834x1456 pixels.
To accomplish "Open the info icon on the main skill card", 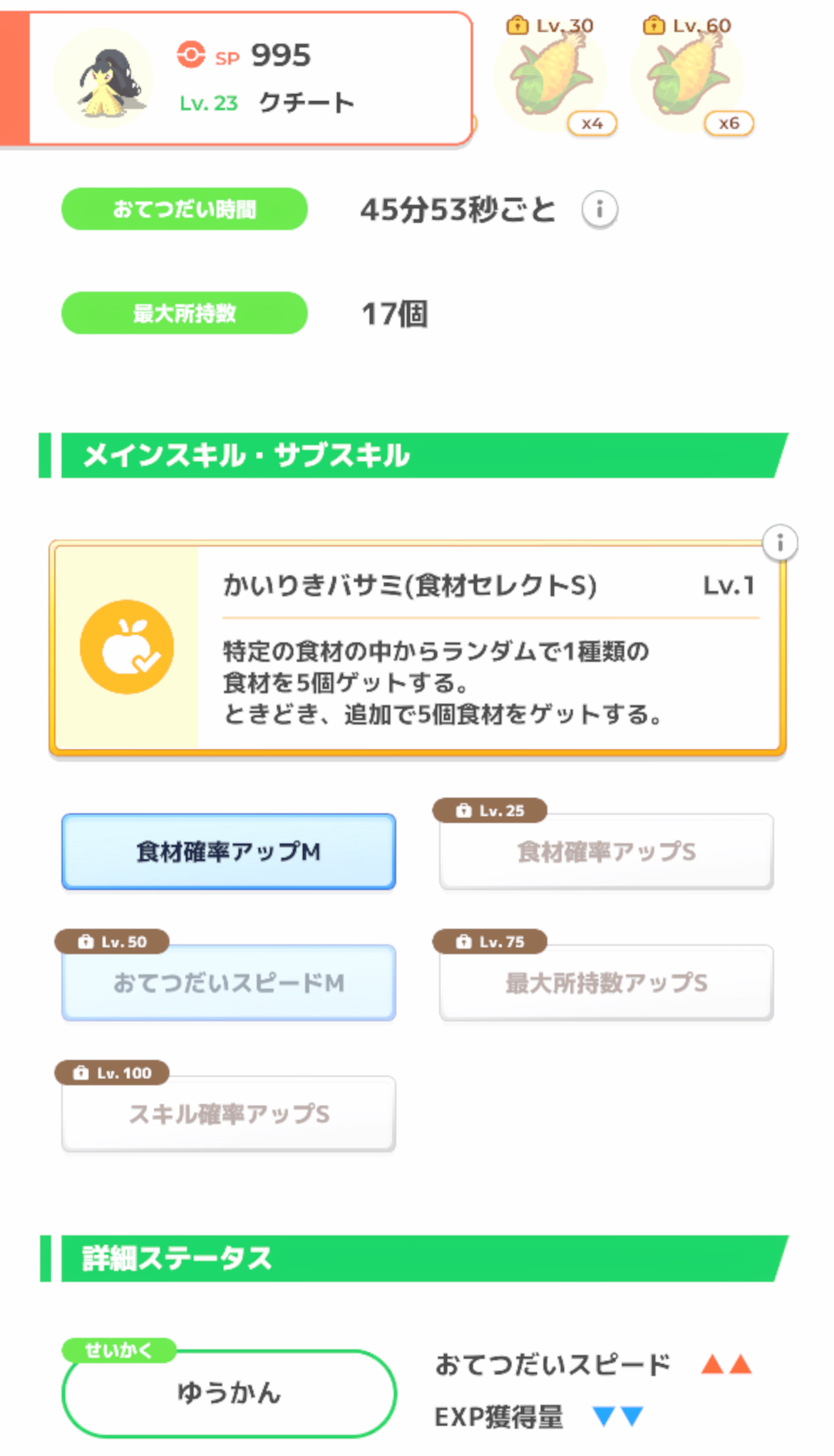I will pos(780,543).
